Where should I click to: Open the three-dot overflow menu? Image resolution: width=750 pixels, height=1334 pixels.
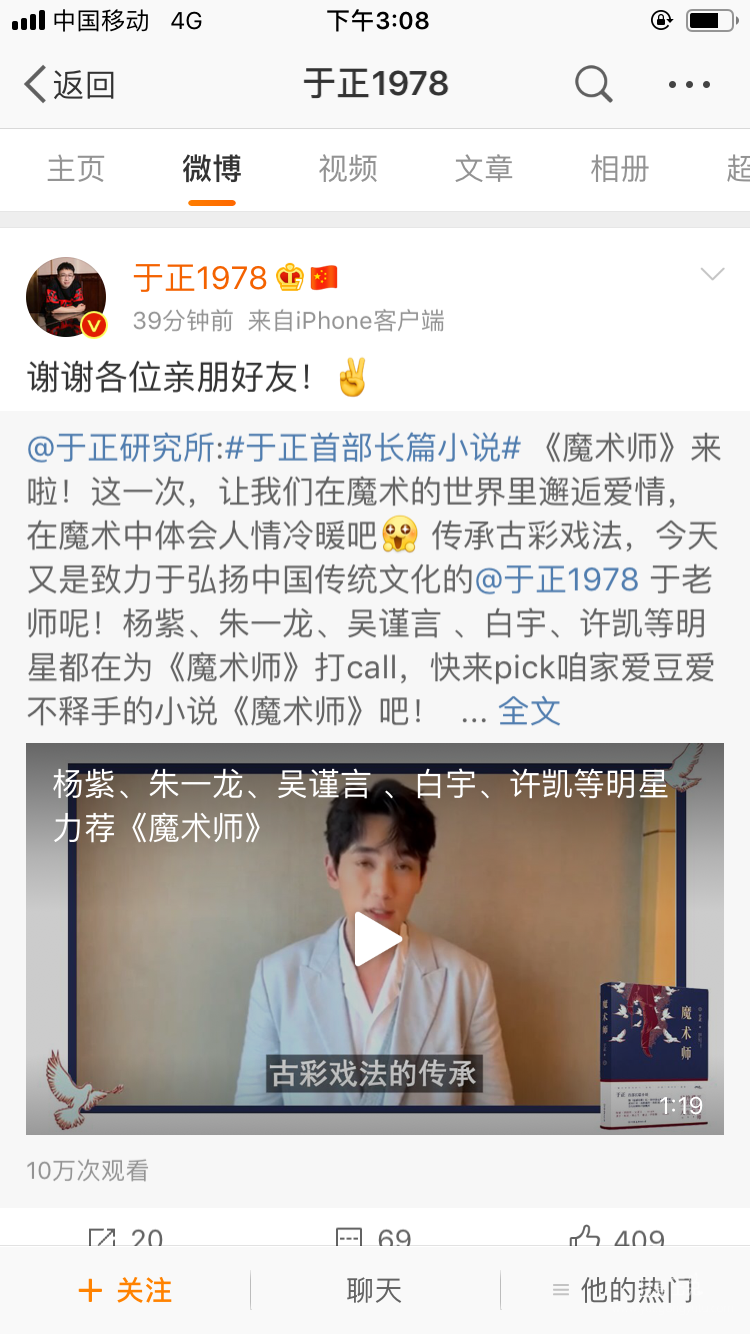click(689, 85)
